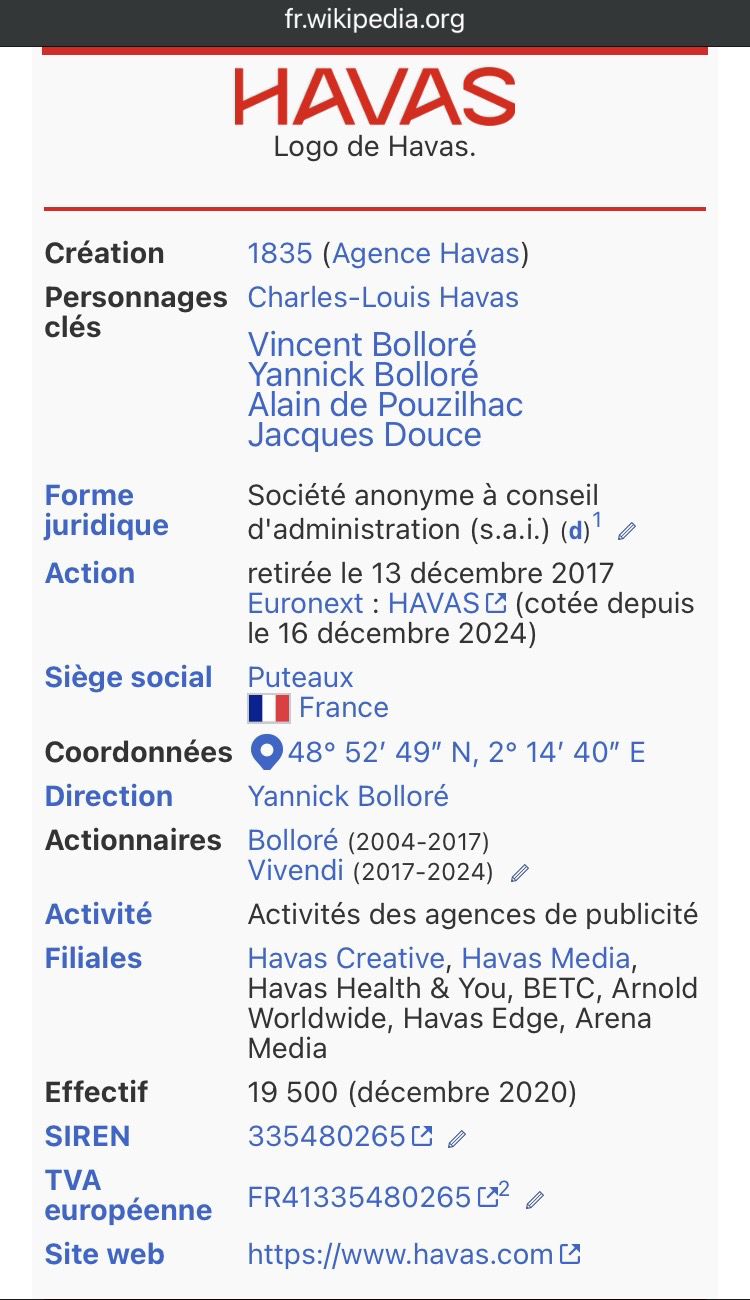Image resolution: width=750 pixels, height=1300 pixels.
Task: Open the Puteaux article
Action: pos(300,677)
